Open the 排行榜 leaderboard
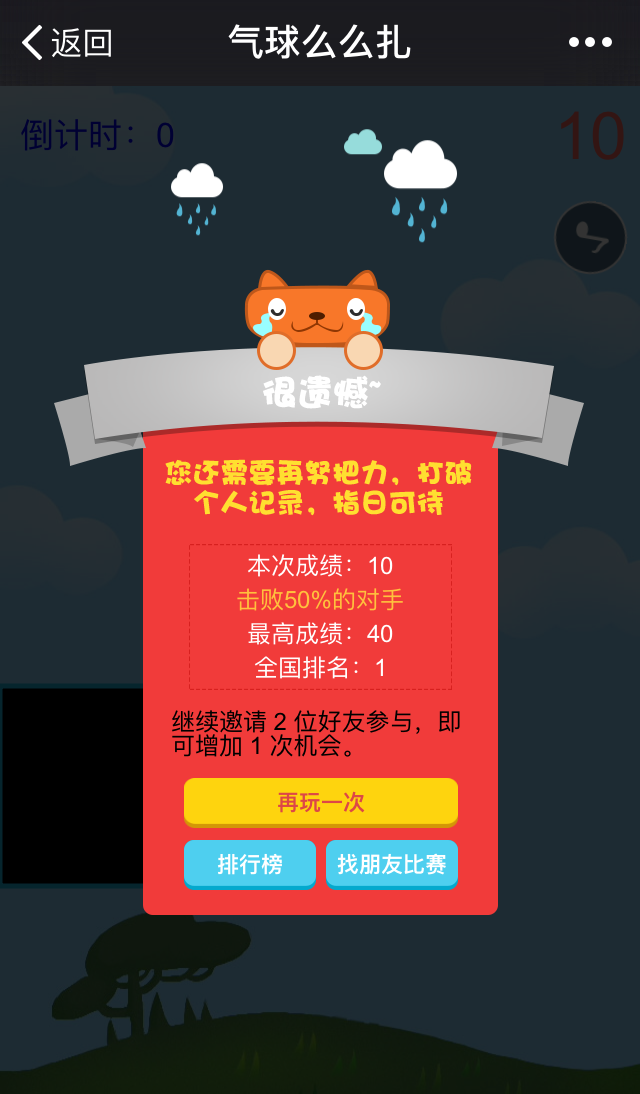640x1094 pixels. tap(250, 864)
